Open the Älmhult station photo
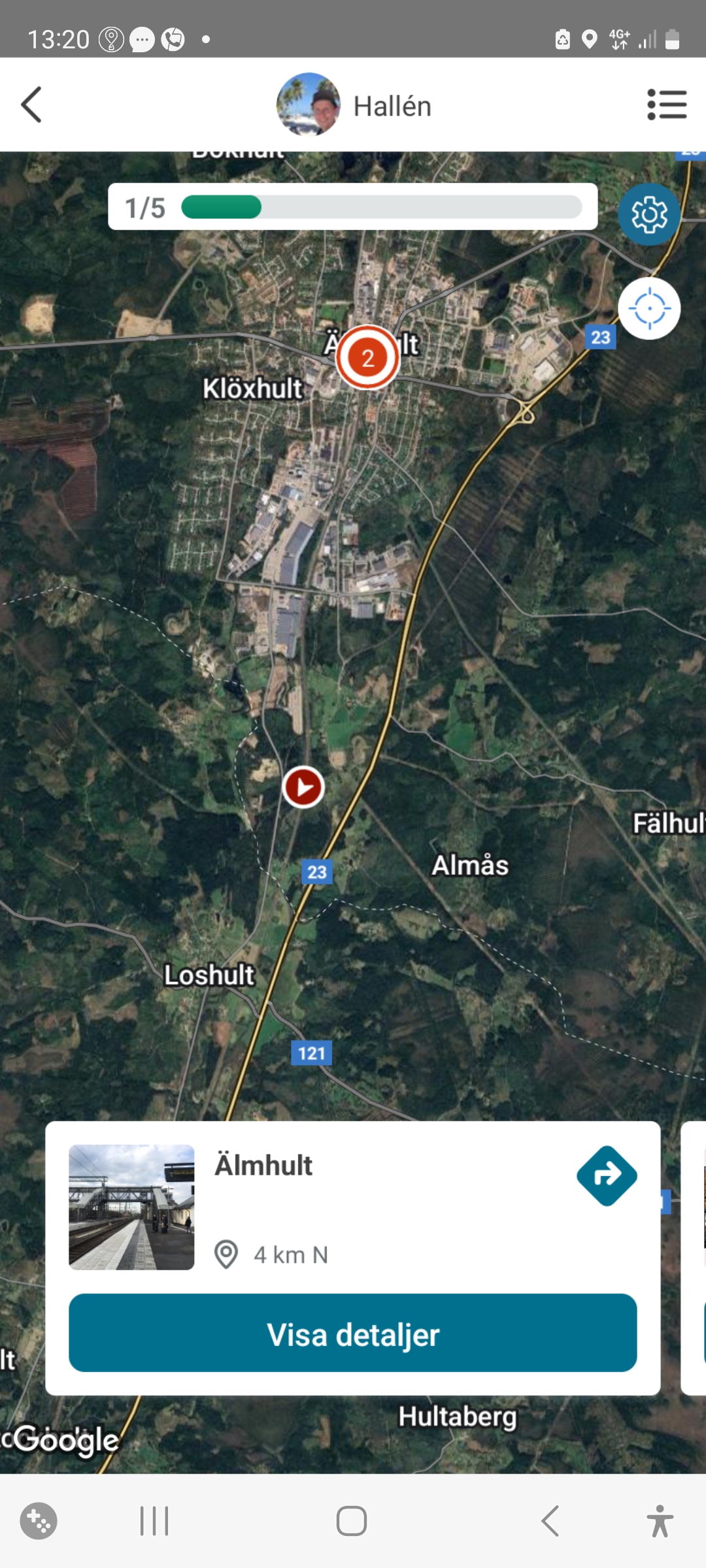 click(131, 1207)
